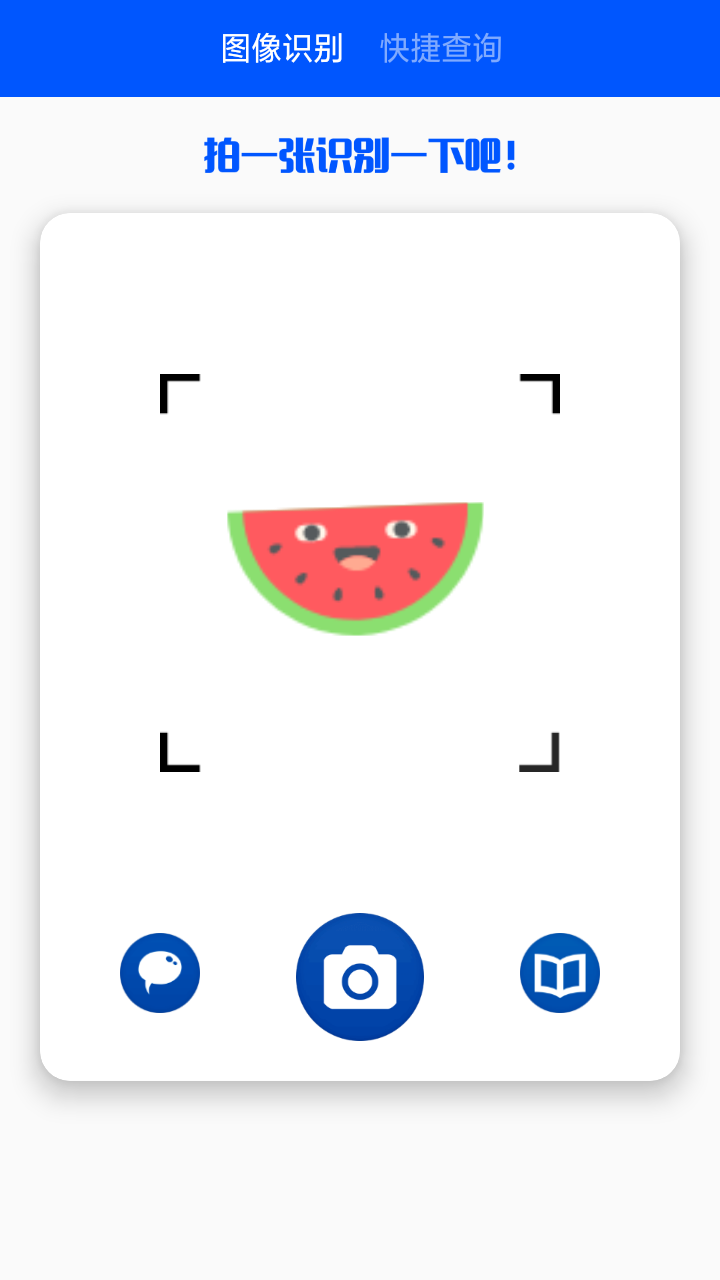Switch to the 图像识别 tab

pyautogui.click(x=281, y=48)
